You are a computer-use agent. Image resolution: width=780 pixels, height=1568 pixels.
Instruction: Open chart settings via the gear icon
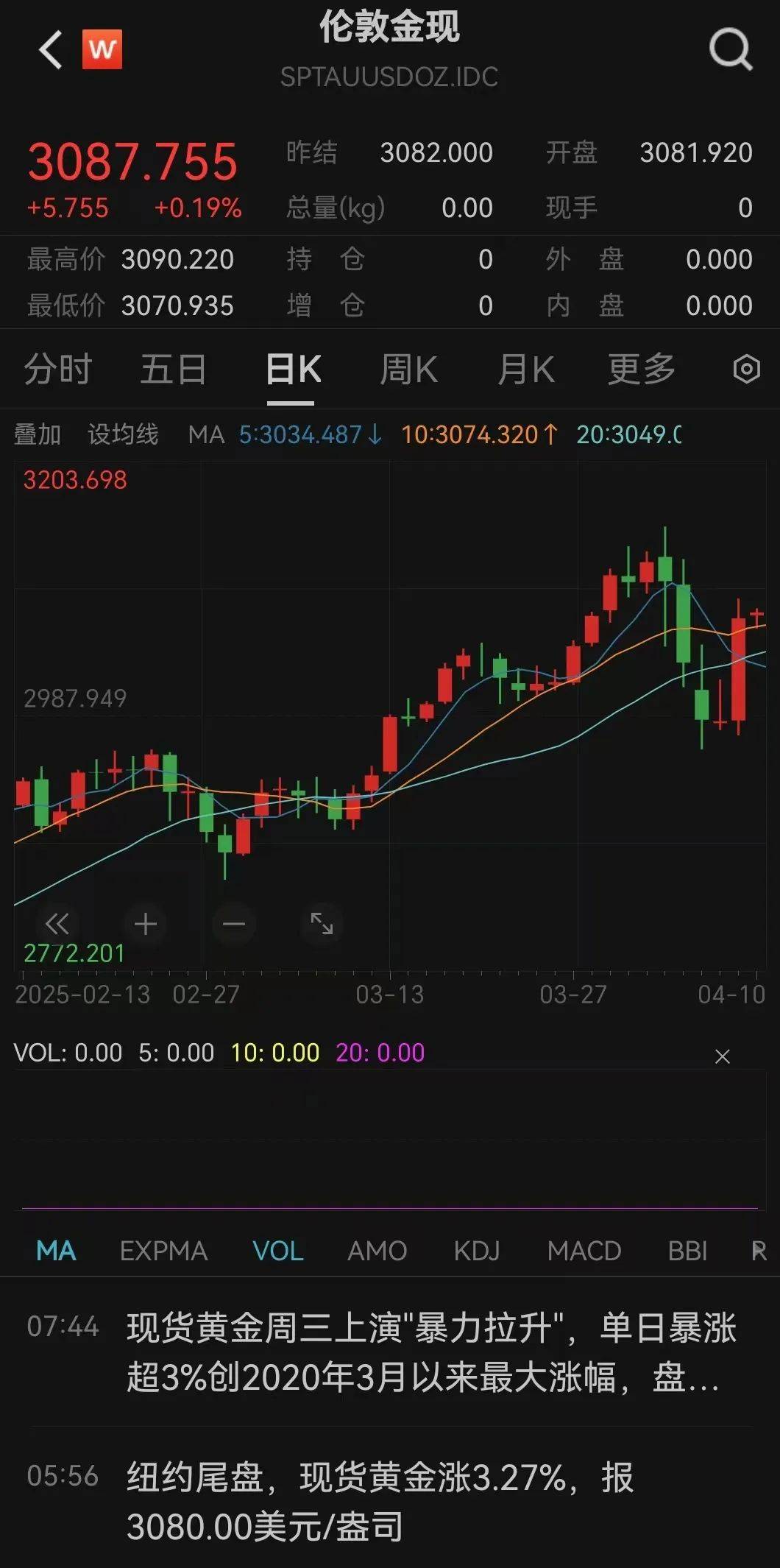tap(747, 369)
